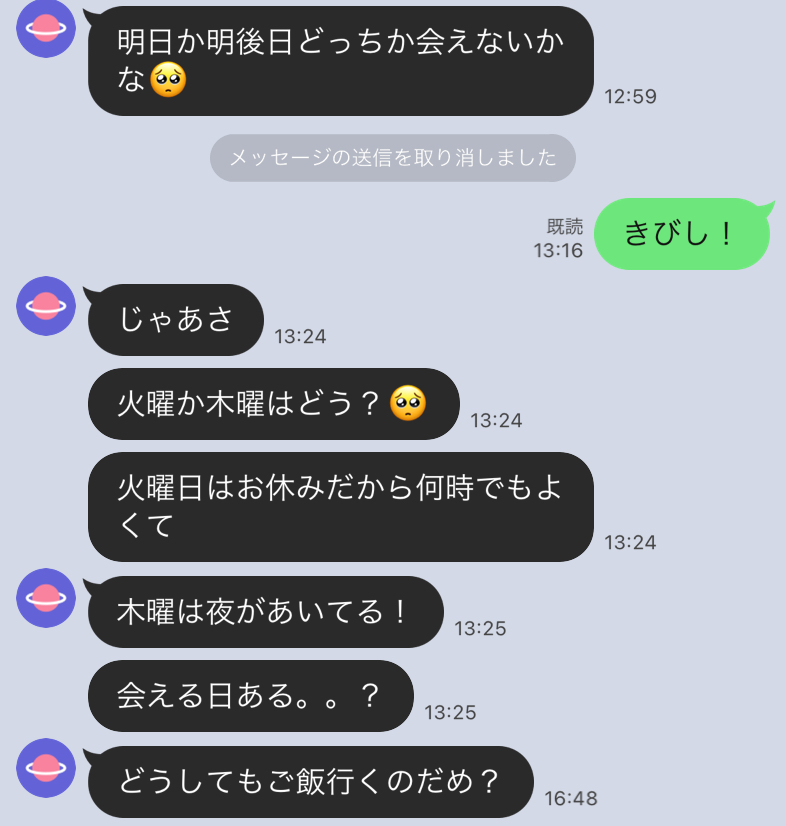786x826 pixels.
Task: Tap the profile avatar next to じゃあさ
Action: click(x=46, y=305)
